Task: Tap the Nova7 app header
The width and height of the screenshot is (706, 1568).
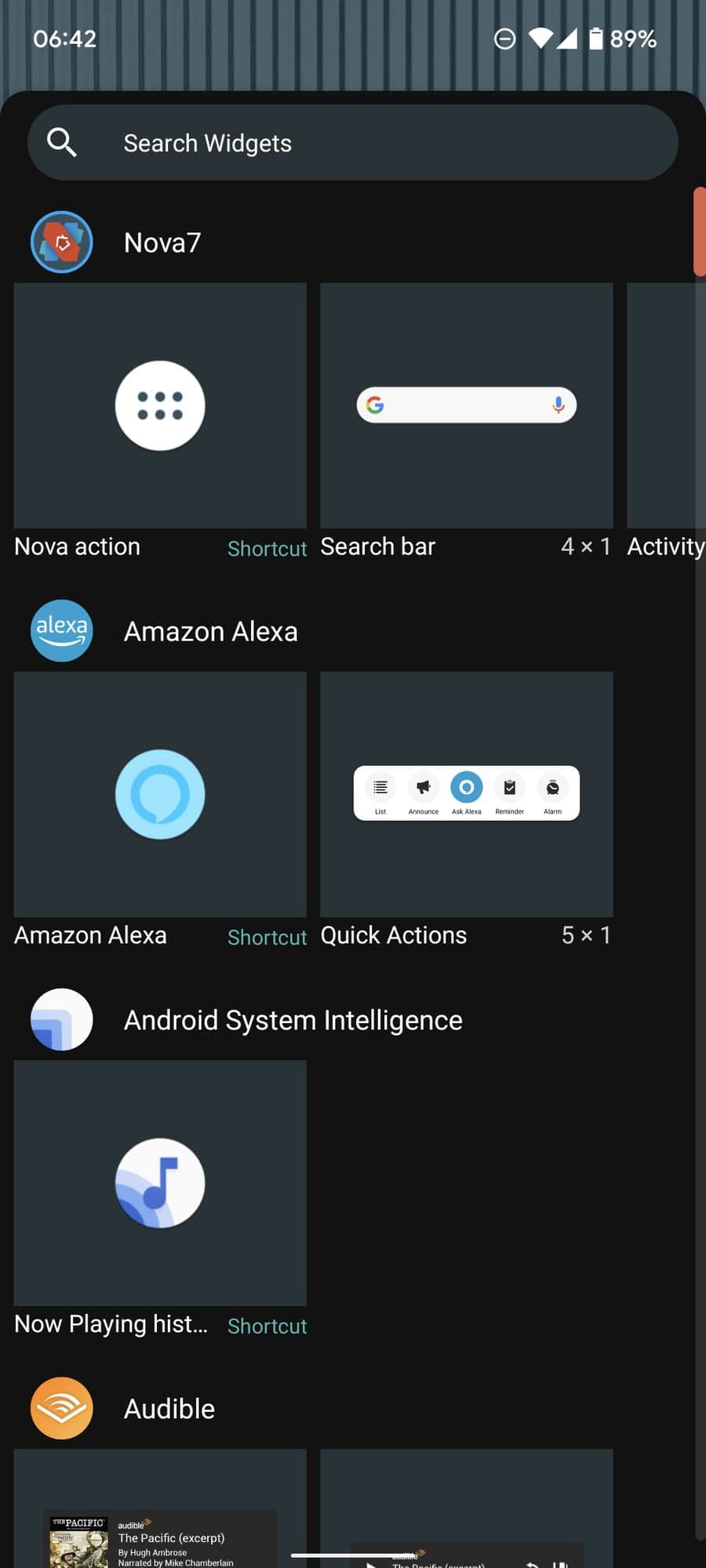Action: (162, 242)
